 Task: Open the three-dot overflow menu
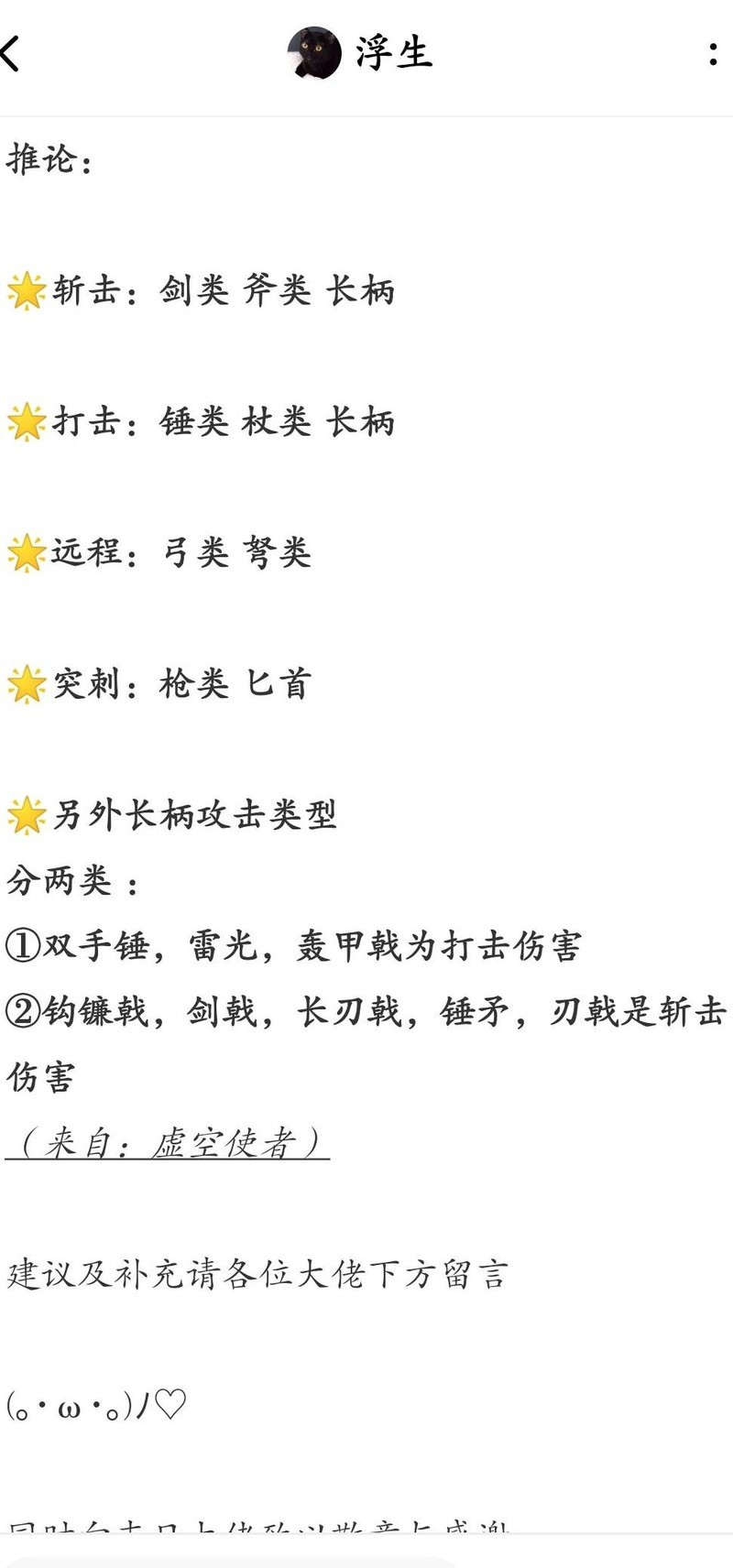(713, 53)
